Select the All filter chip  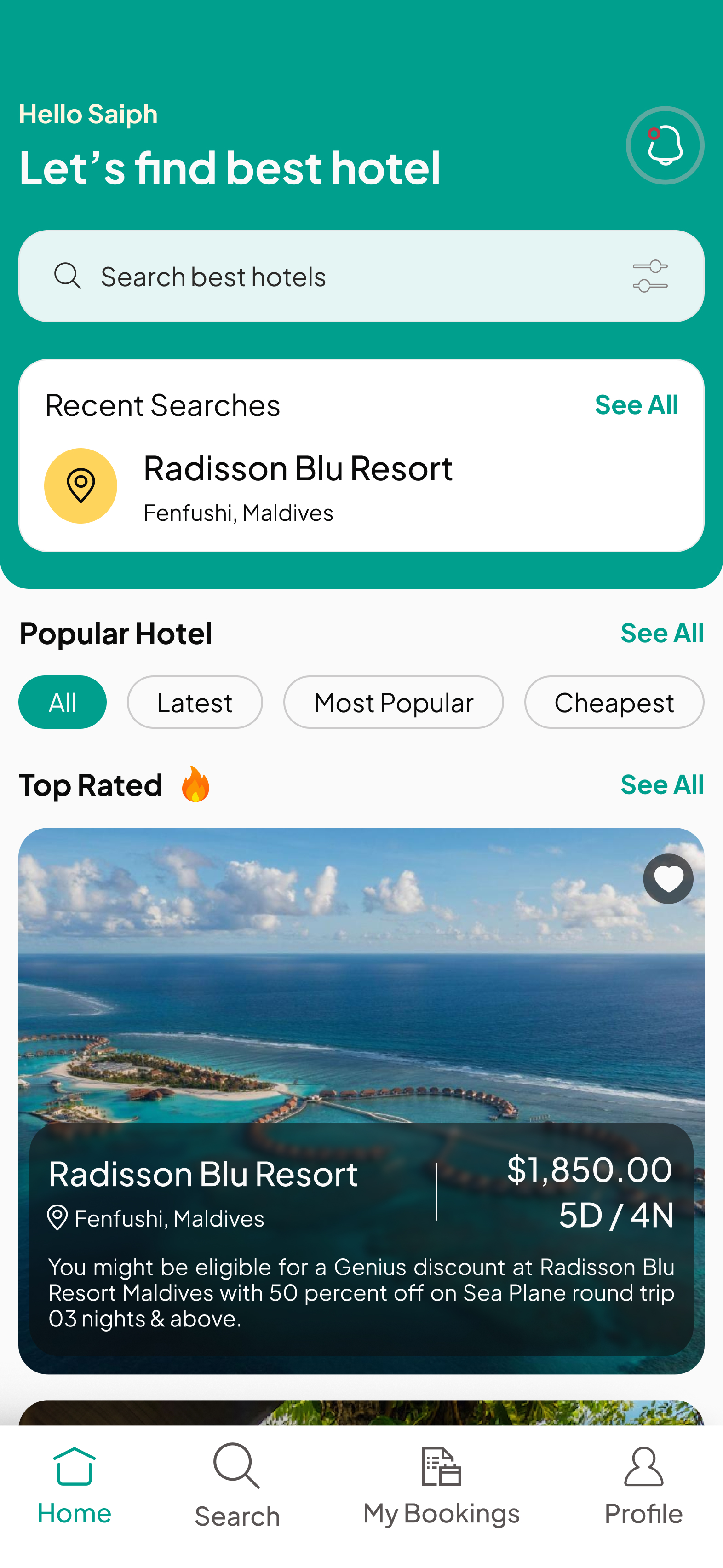(x=63, y=702)
